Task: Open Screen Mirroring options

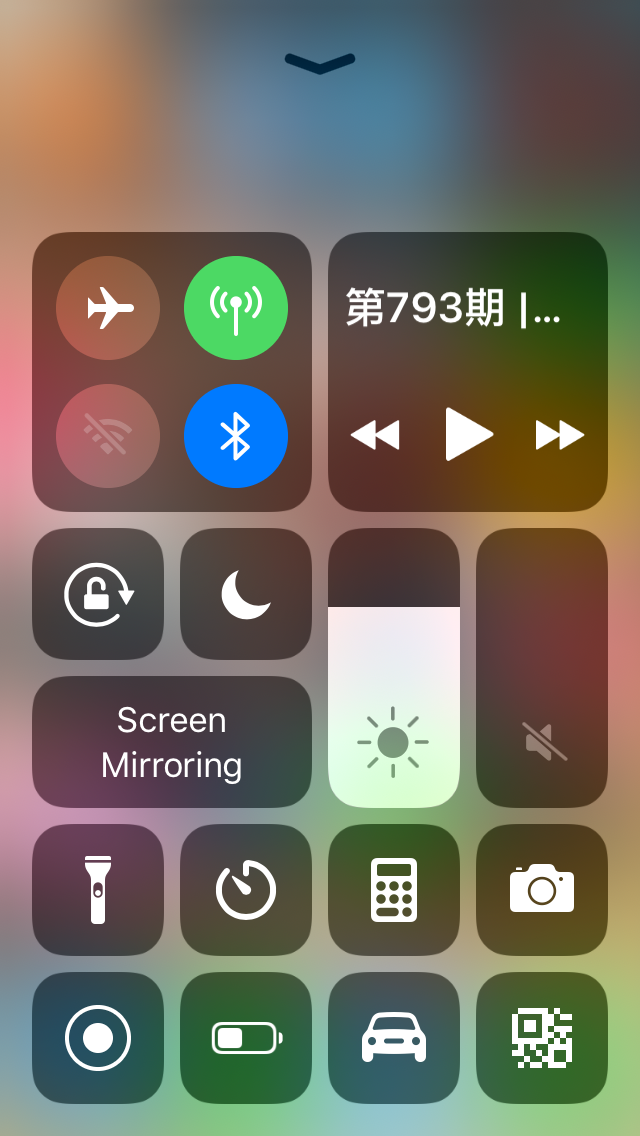Action: pyautogui.click(x=172, y=742)
